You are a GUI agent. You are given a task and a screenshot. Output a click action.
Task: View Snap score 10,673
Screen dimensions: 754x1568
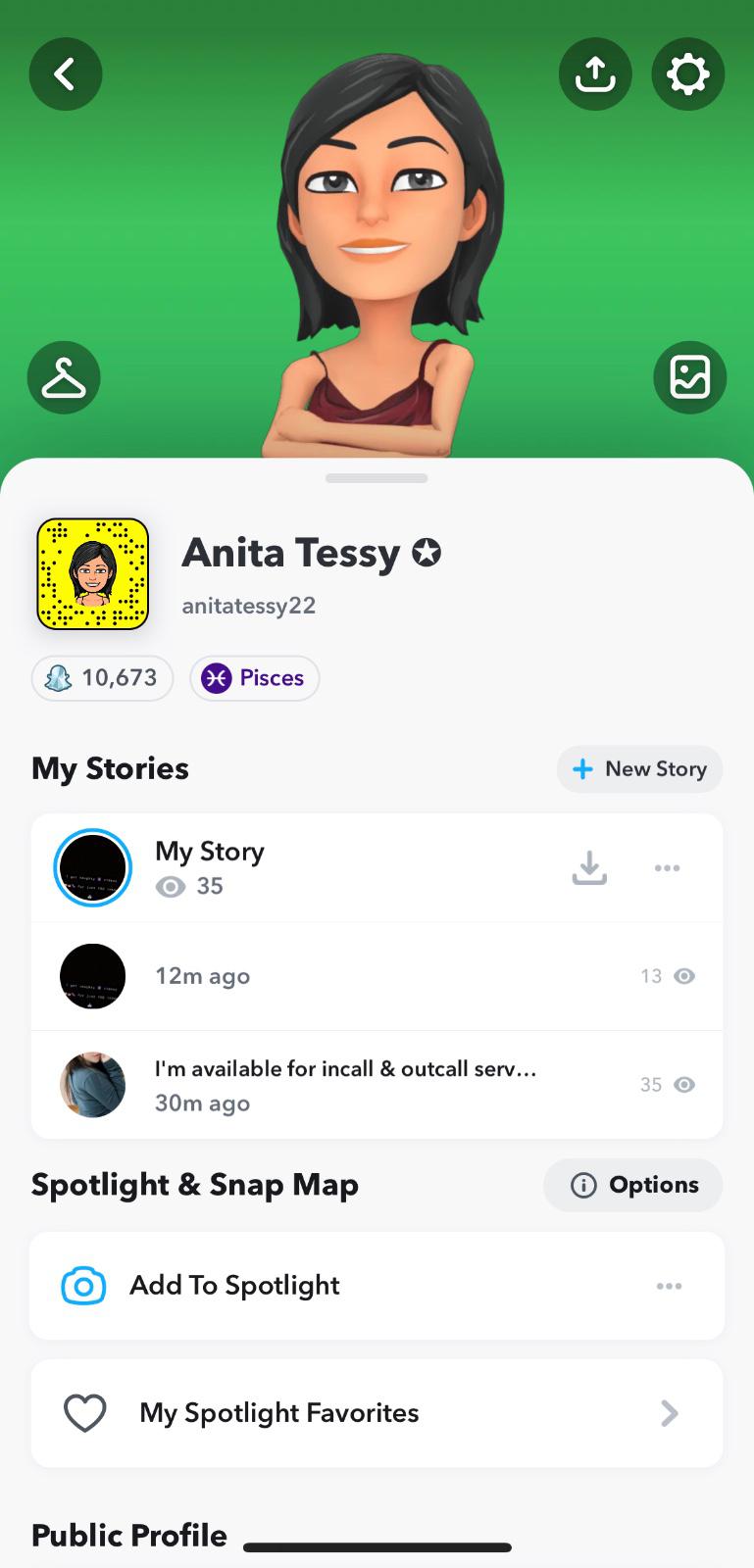(103, 678)
